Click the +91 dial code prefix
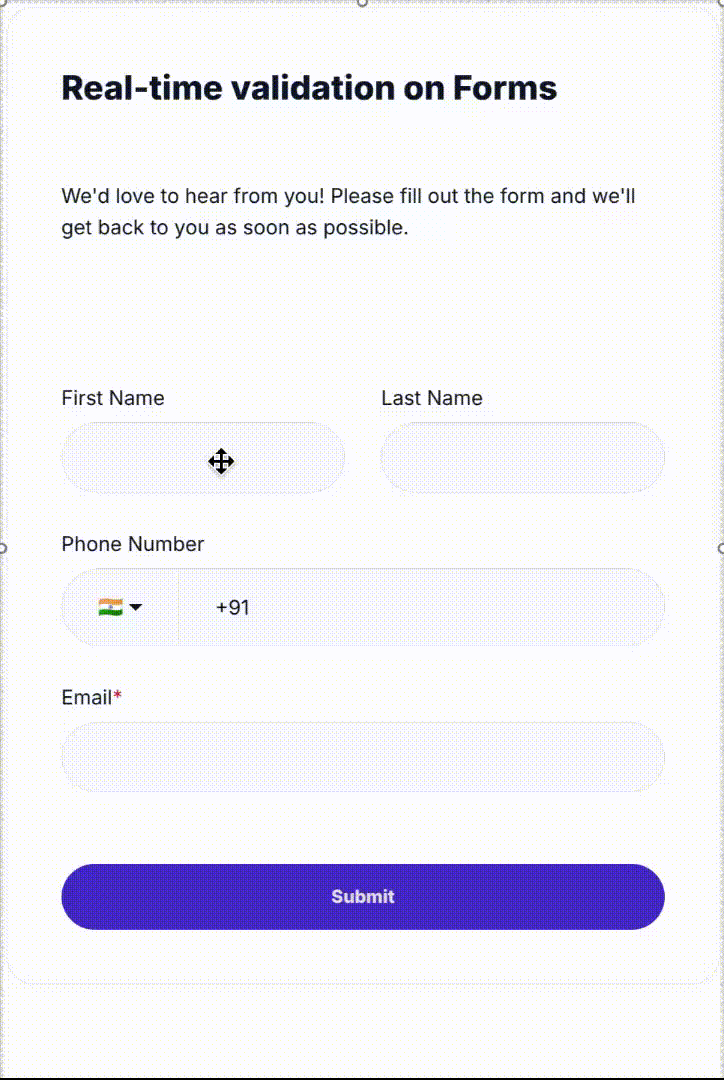 pos(231,607)
